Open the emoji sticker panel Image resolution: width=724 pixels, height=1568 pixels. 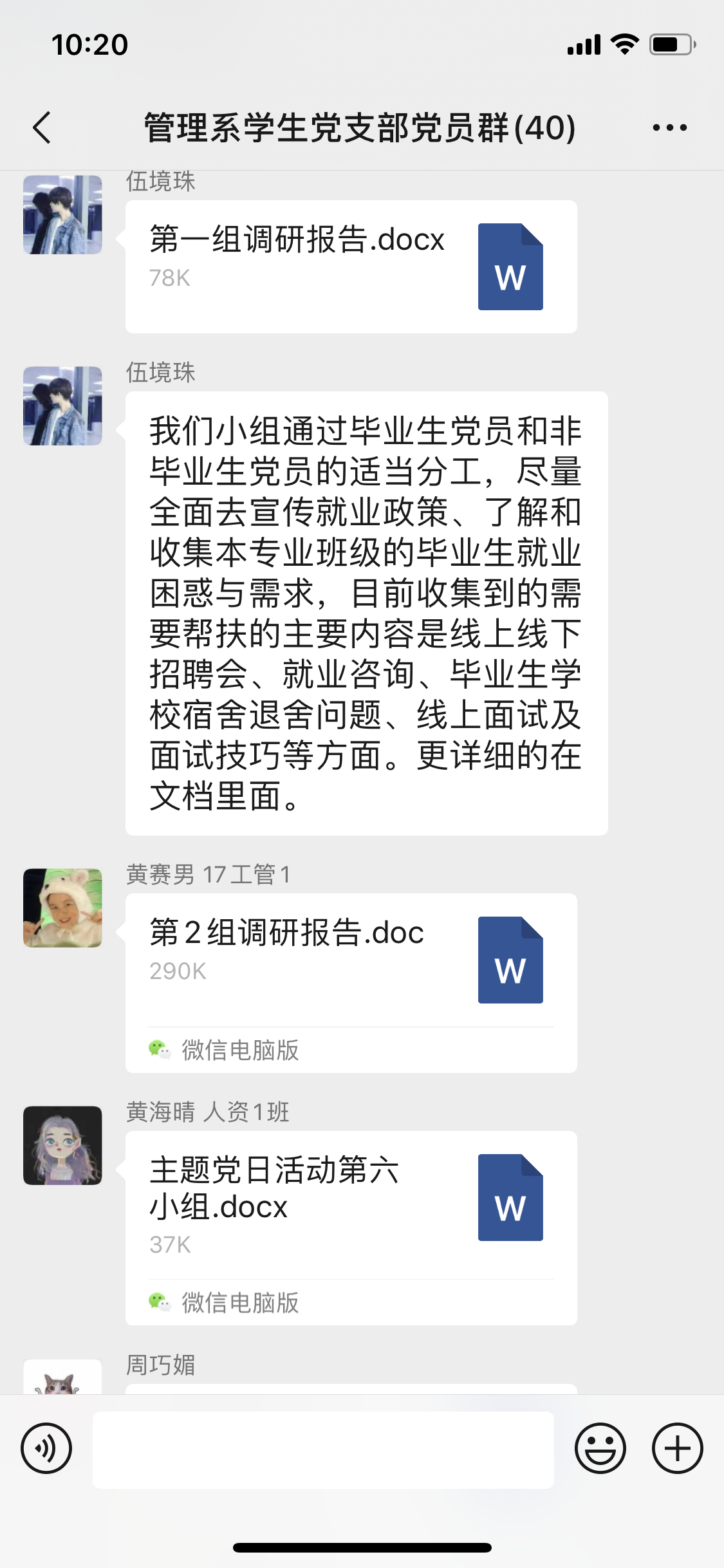click(x=600, y=1448)
